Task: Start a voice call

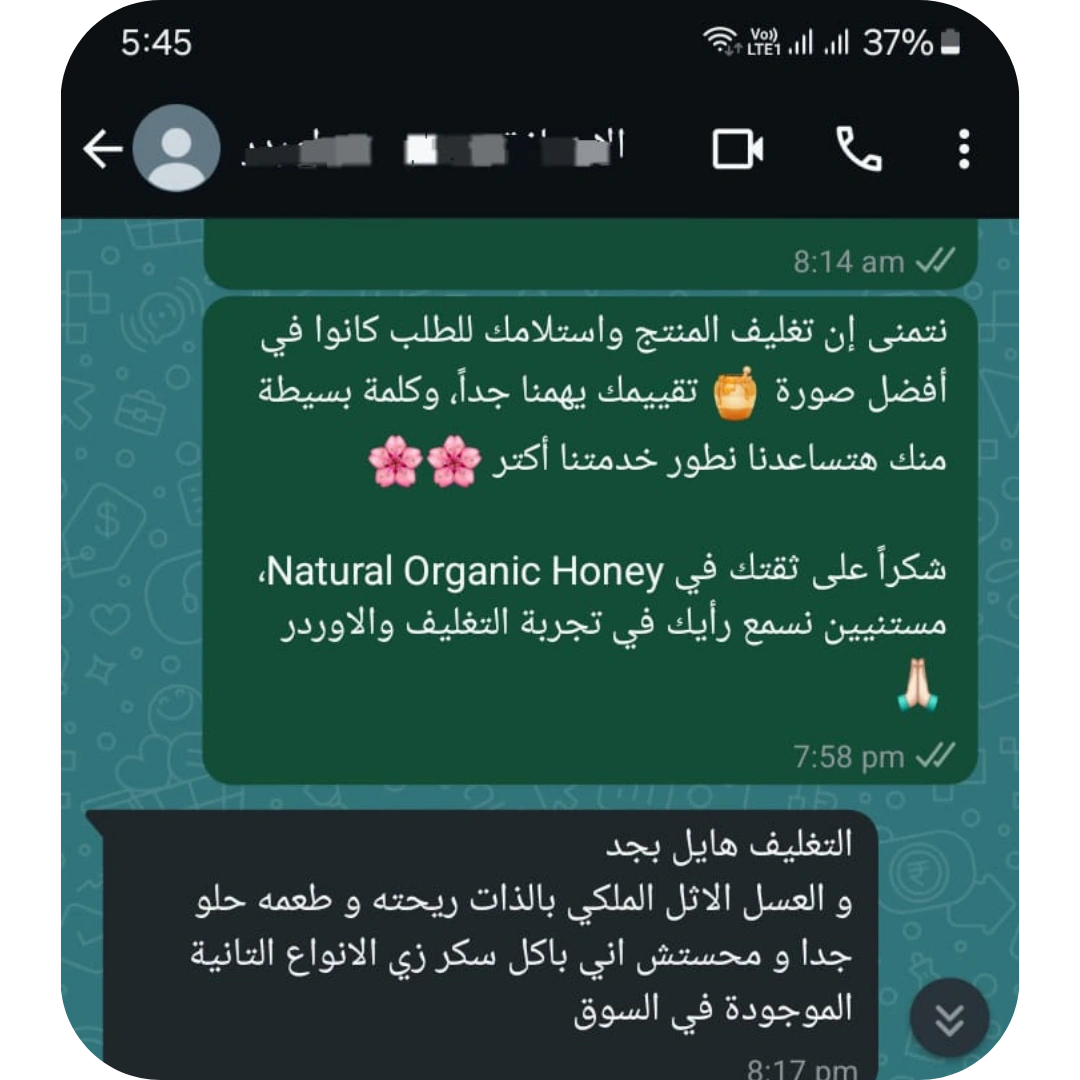Action: click(x=858, y=150)
